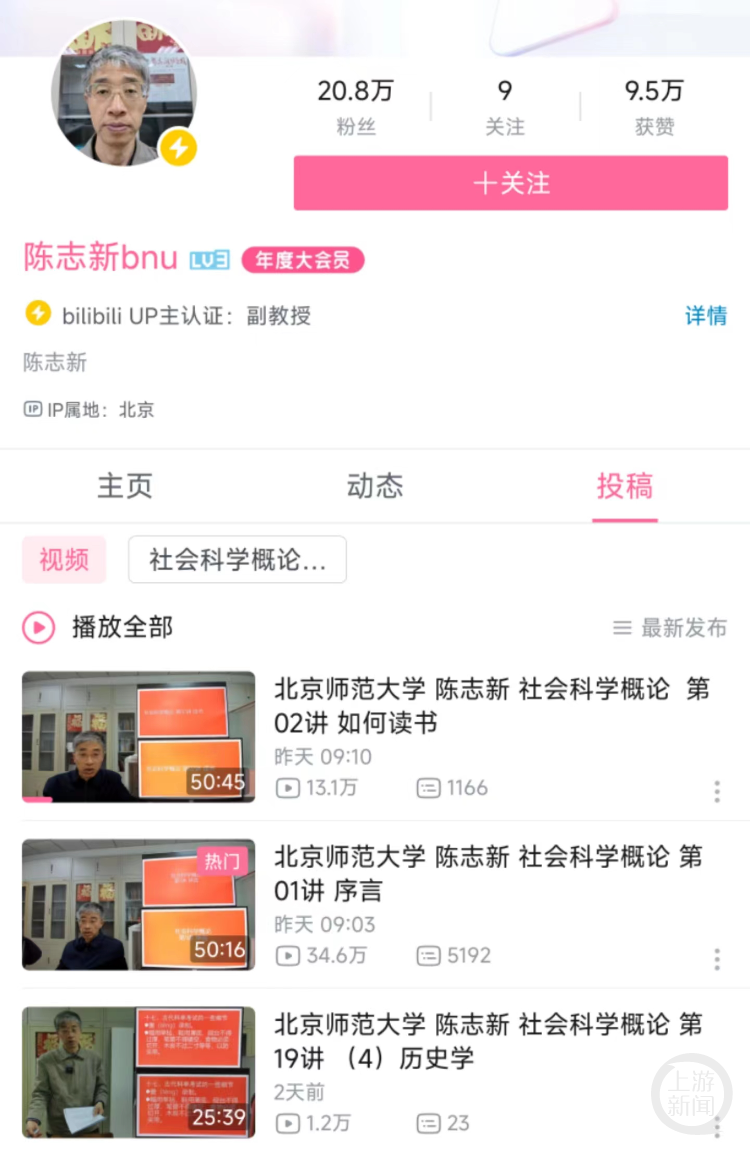Change sort order via 最新发布
750x1152 pixels.
tap(670, 628)
